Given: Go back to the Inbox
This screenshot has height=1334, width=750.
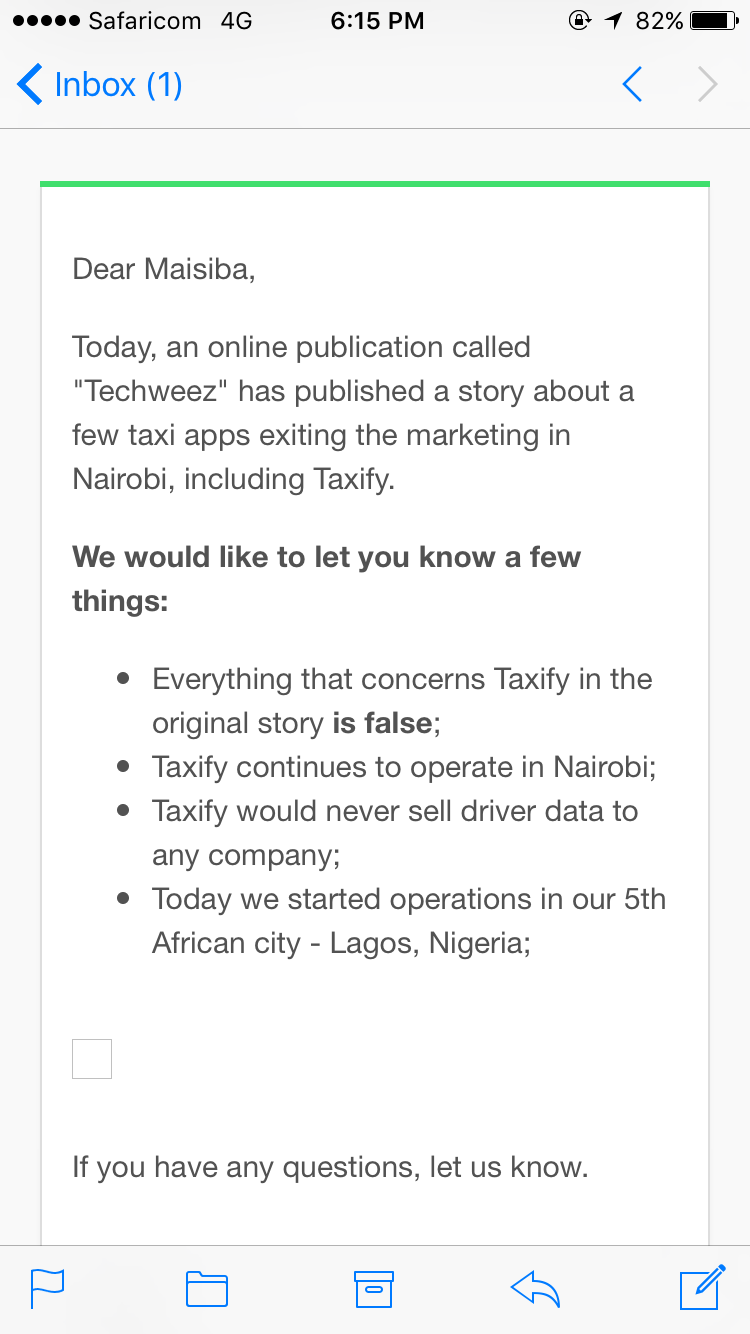Looking at the screenshot, I should point(99,85).
